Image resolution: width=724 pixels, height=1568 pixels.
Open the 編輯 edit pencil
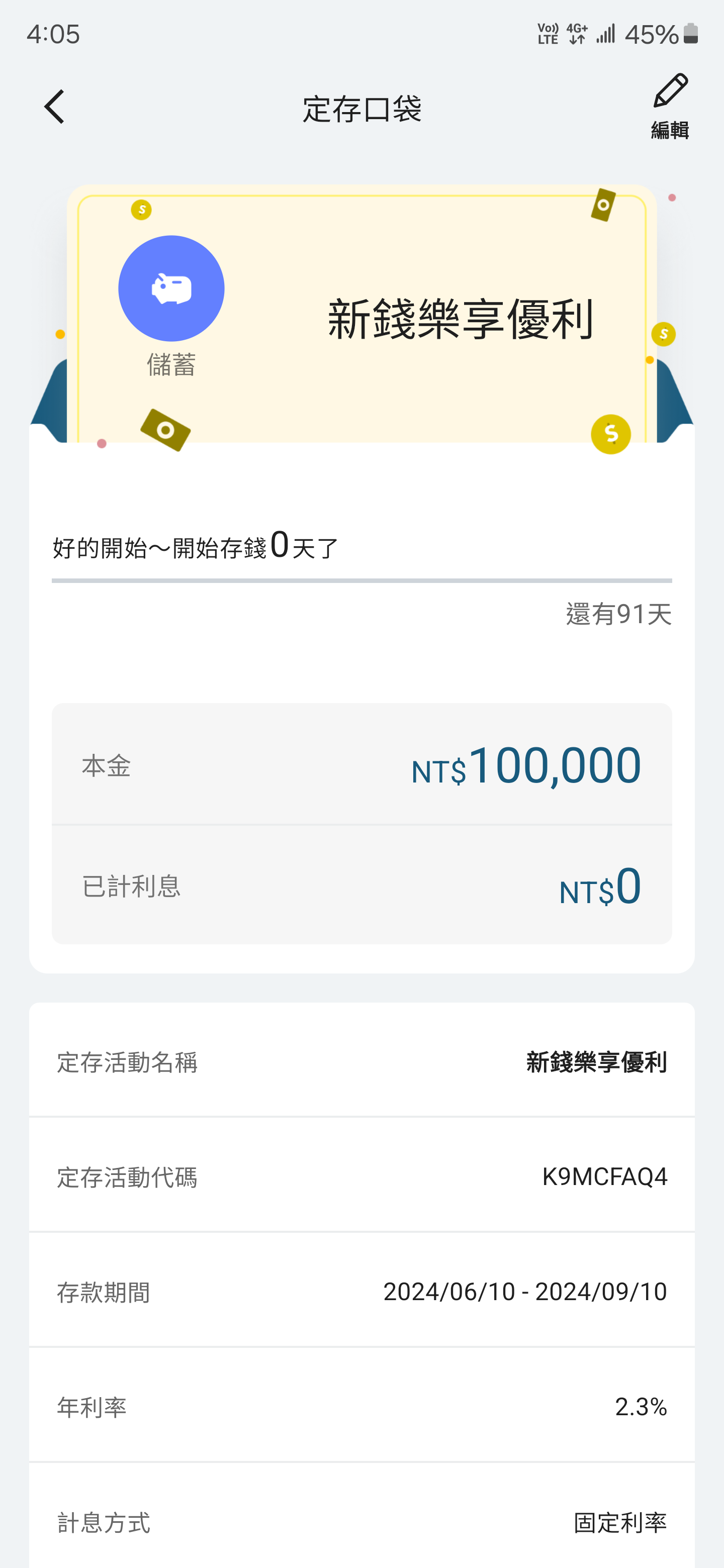[670, 107]
